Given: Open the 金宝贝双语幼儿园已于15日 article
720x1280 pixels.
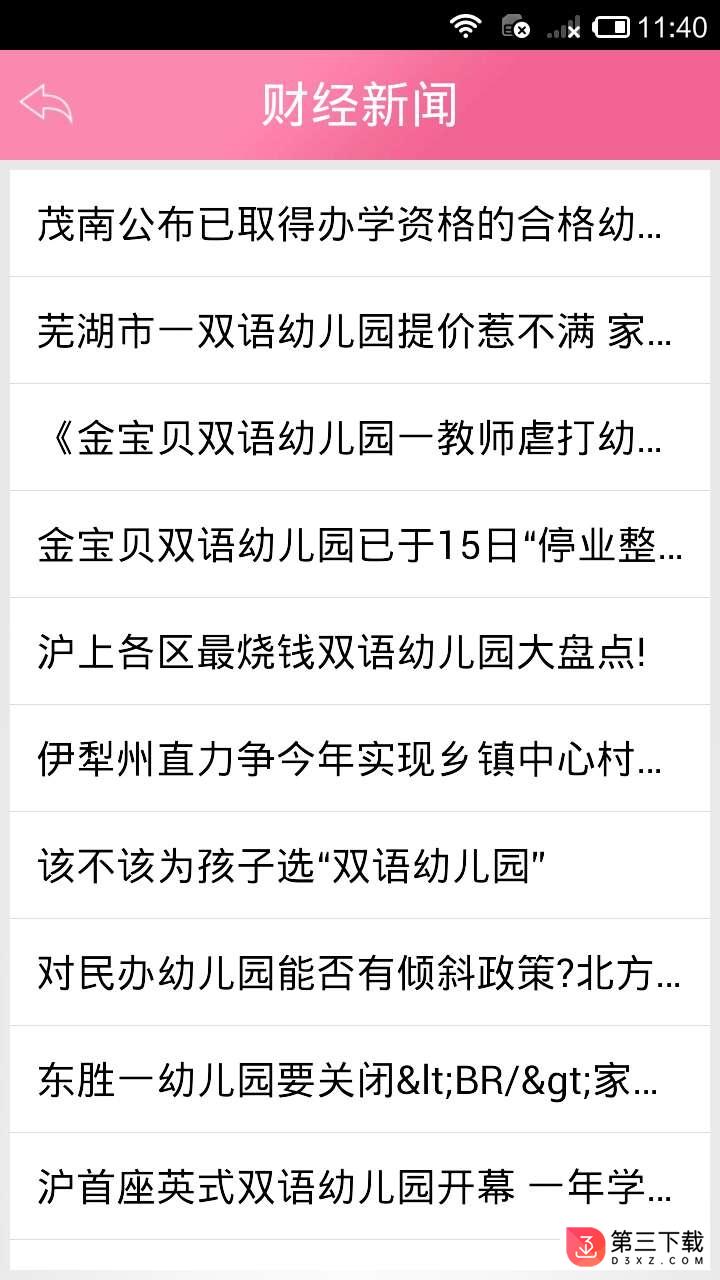Looking at the screenshot, I should [x=360, y=544].
